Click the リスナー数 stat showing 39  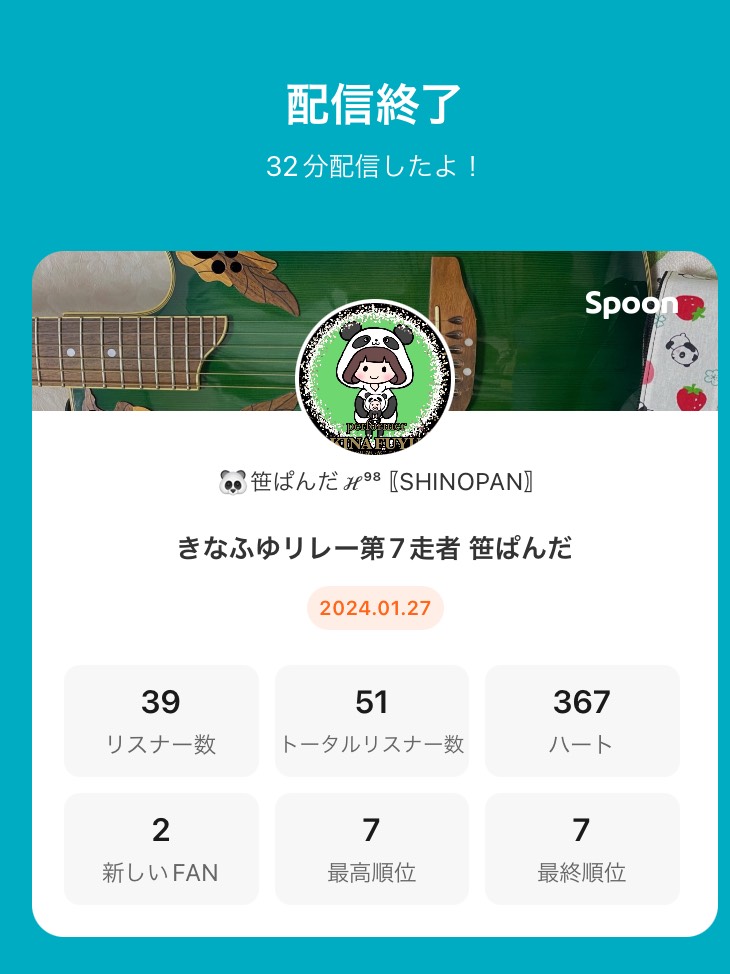[161, 719]
